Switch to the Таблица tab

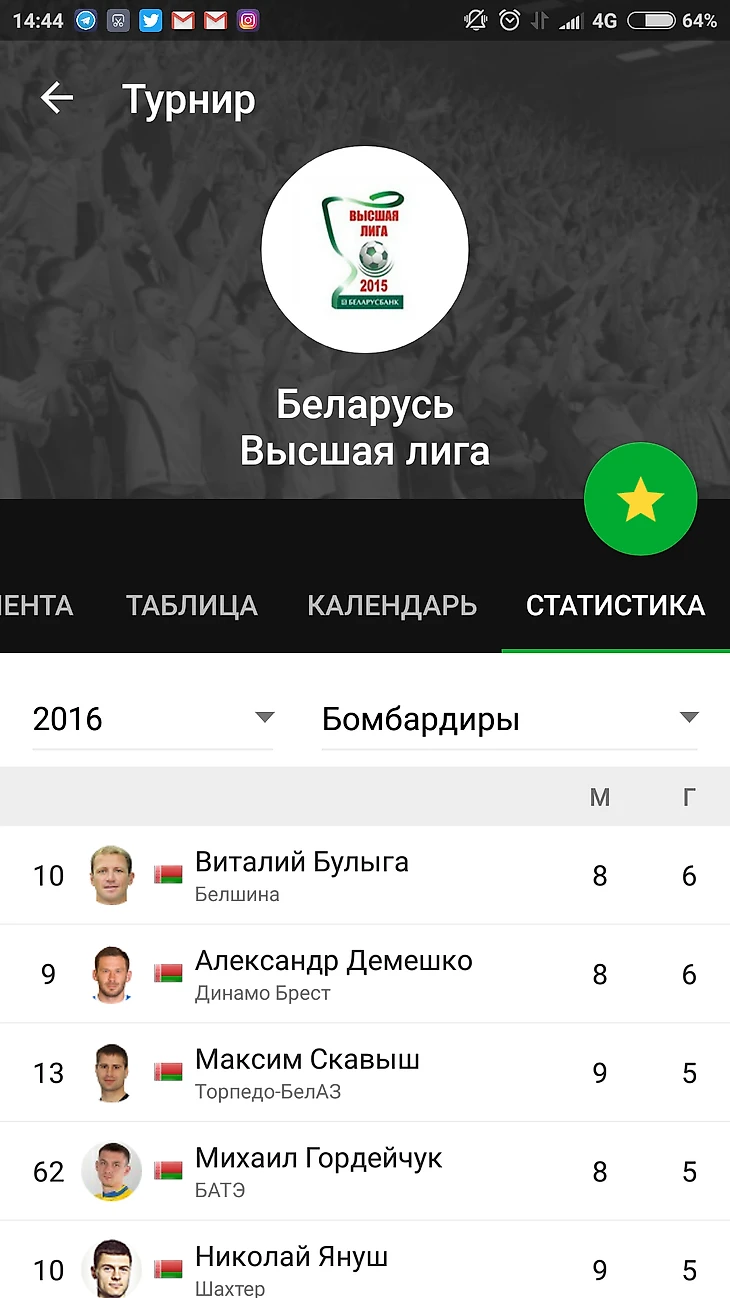click(x=192, y=605)
